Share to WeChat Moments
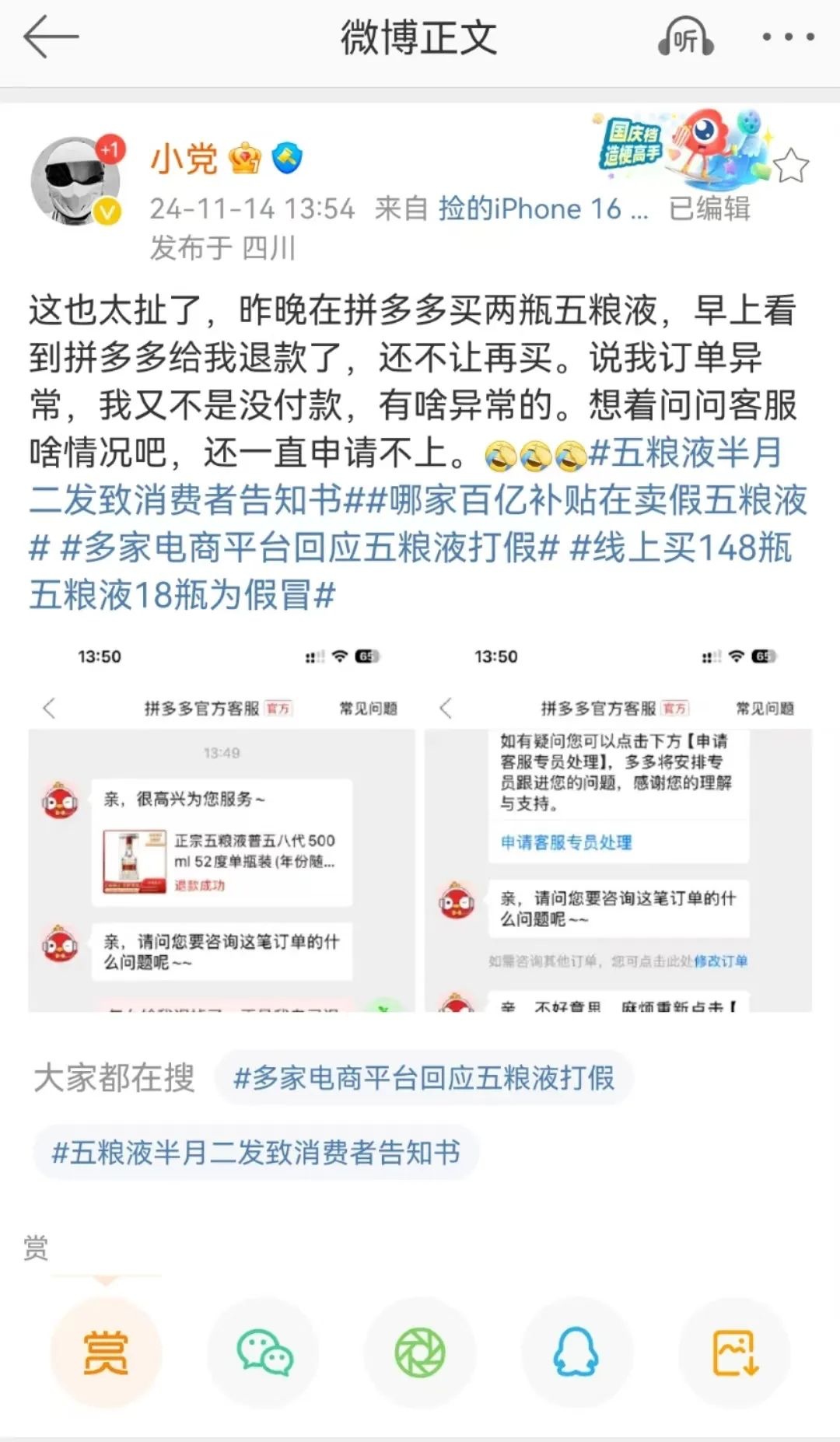Viewport: 840px width, 1442px height. tap(420, 1353)
